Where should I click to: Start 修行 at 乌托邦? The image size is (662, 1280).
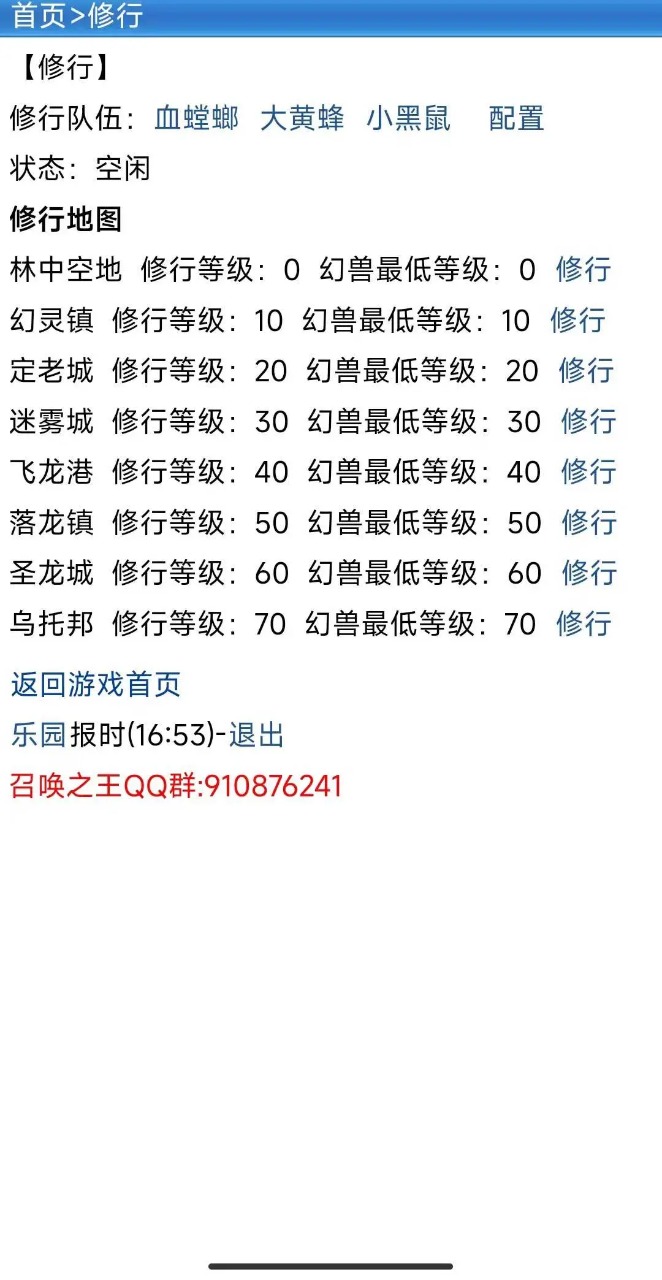tap(583, 624)
